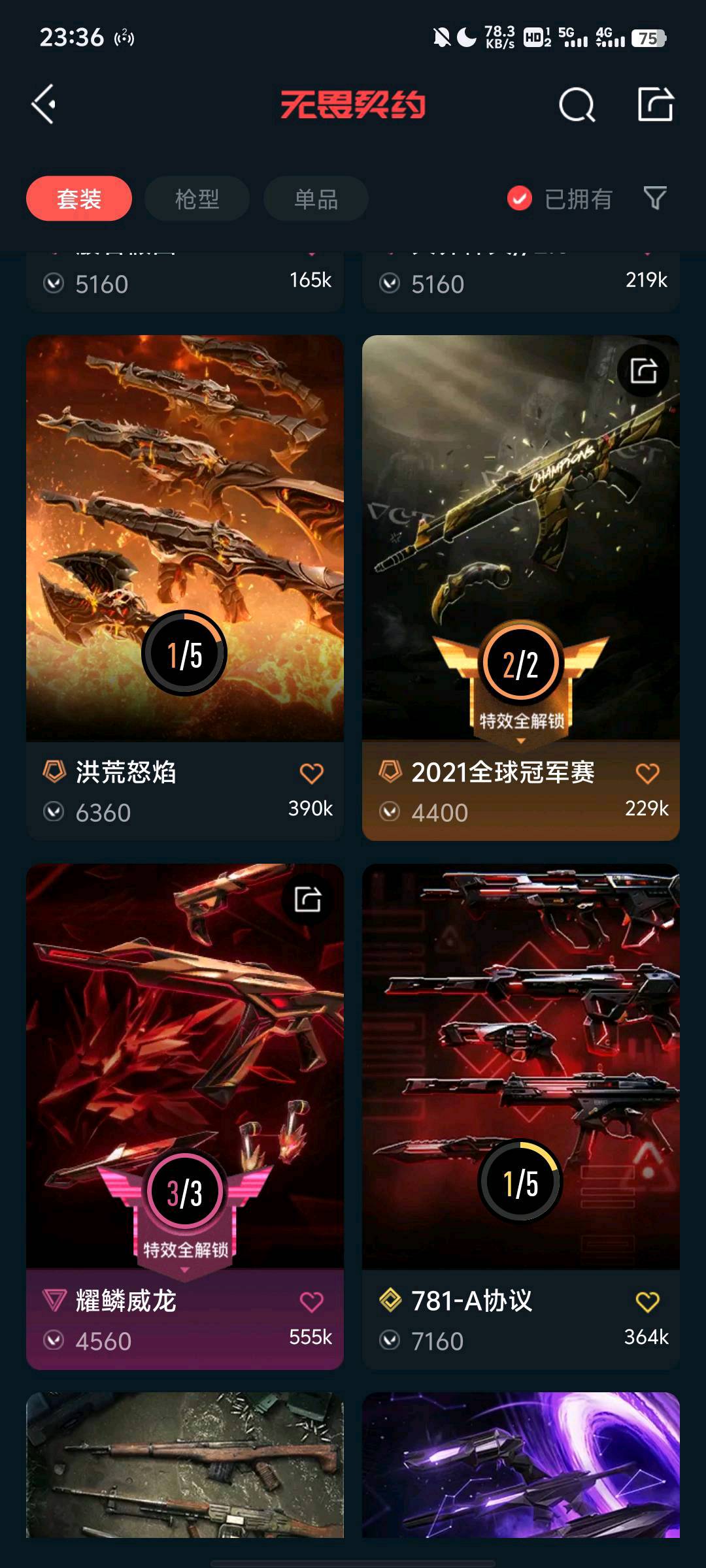The width and height of the screenshot is (706, 1568).
Task: Toggle the 已拥有 owned filter
Action: (560, 199)
